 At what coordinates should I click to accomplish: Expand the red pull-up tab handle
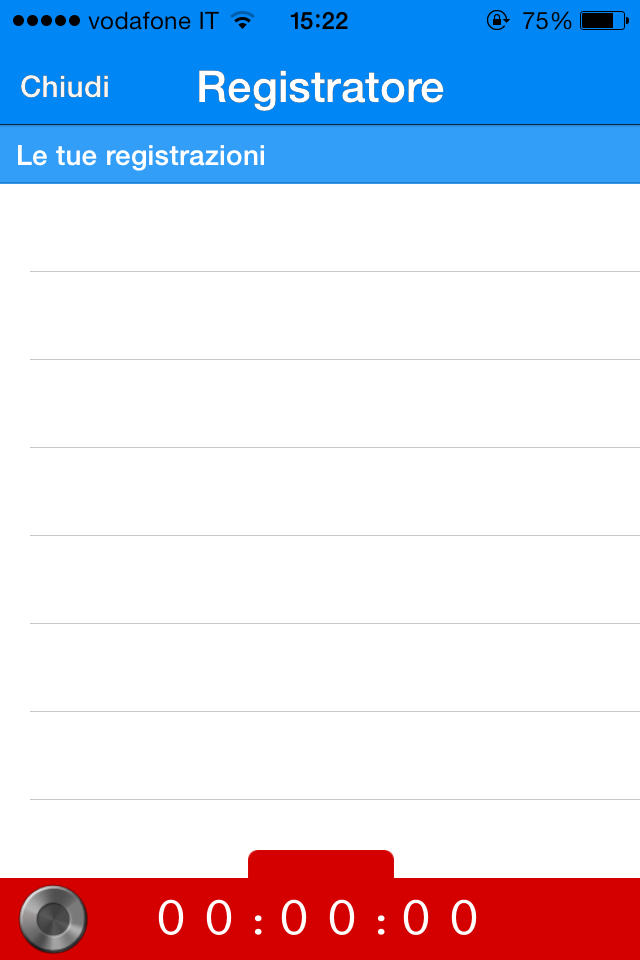(x=320, y=864)
